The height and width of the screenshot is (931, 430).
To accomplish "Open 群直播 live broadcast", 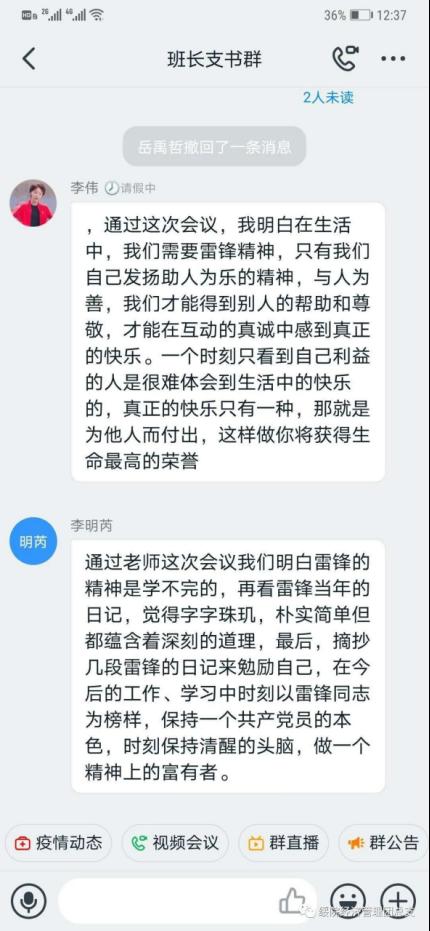I will click(283, 843).
